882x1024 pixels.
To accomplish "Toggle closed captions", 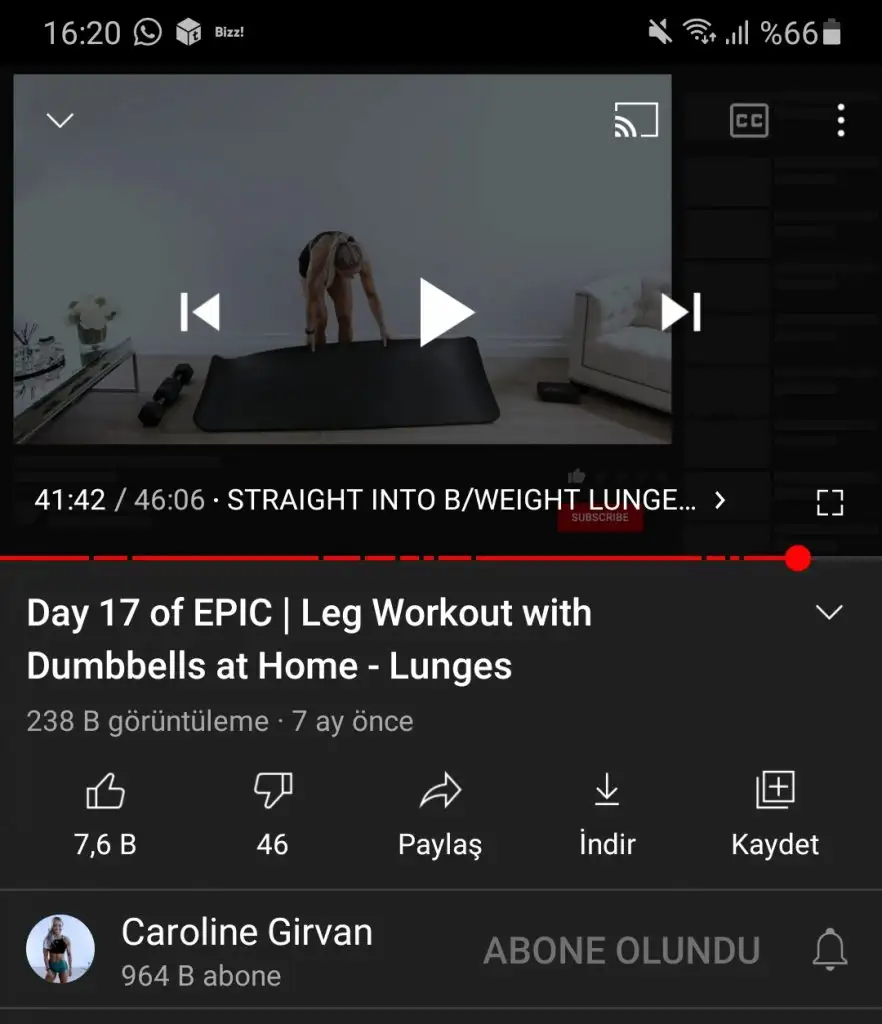I will point(749,121).
